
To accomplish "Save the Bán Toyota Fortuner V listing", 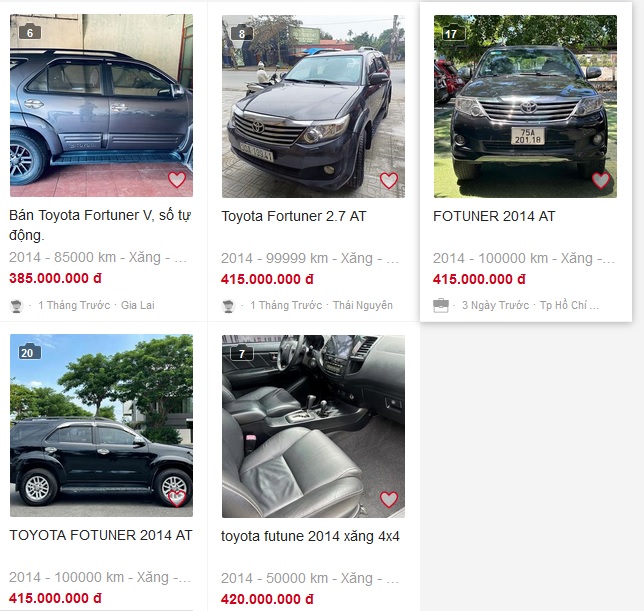I will 177,180.
